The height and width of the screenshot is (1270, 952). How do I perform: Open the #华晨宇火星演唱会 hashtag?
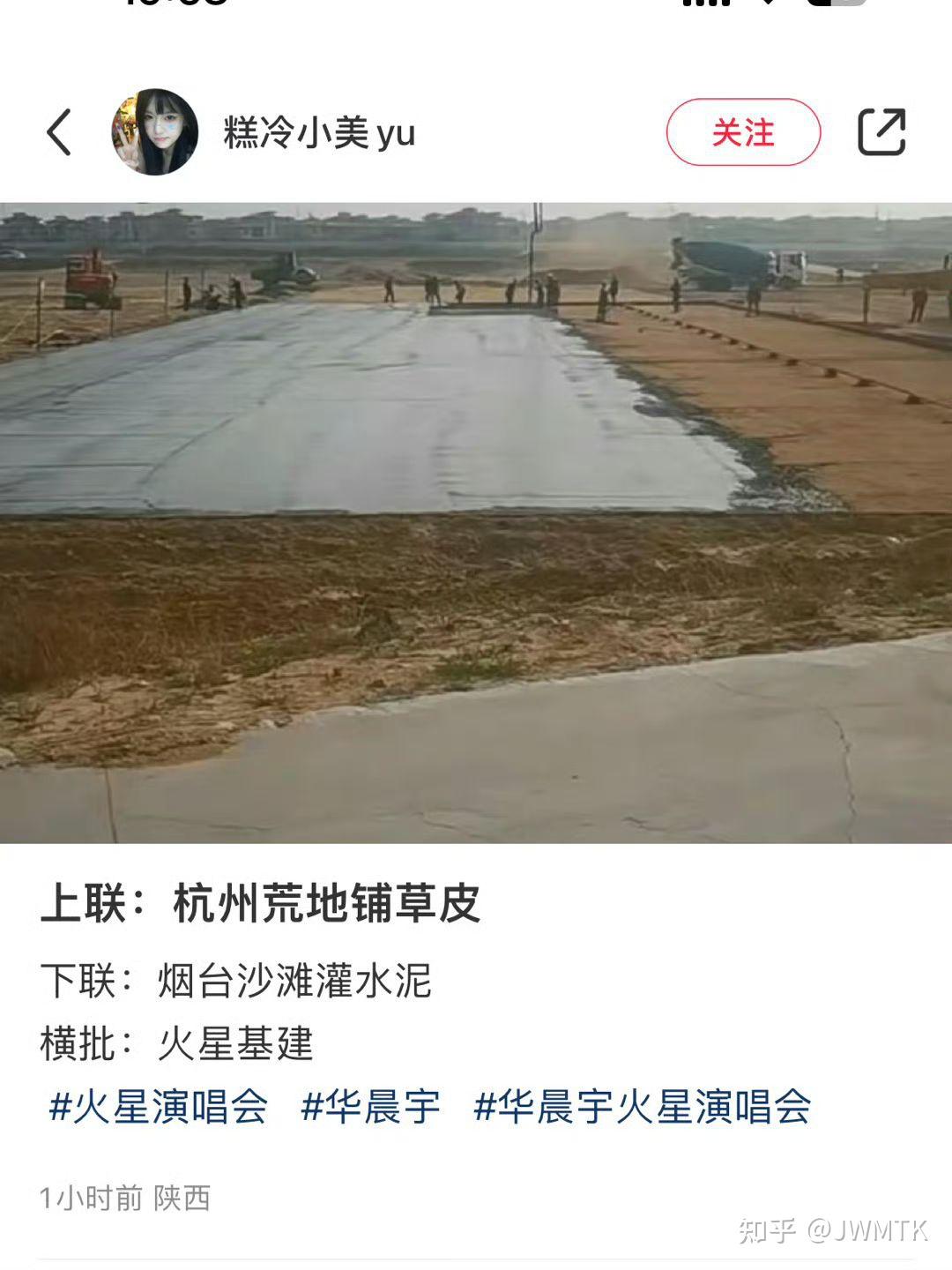tap(642, 1106)
